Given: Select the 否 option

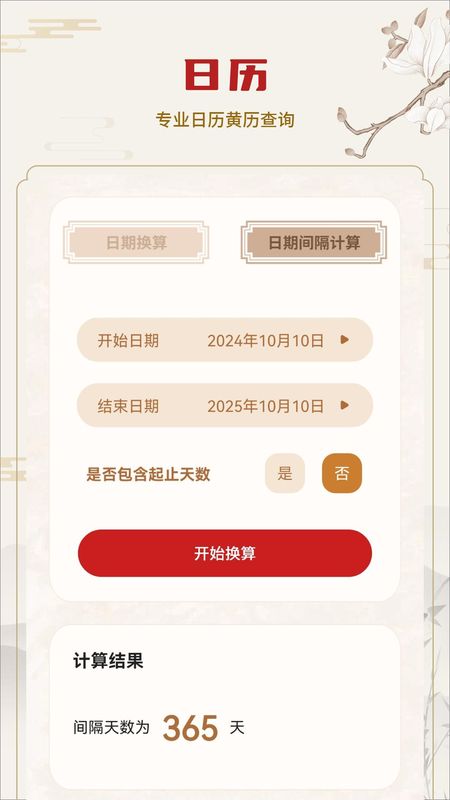Looking at the screenshot, I should (x=342, y=473).
